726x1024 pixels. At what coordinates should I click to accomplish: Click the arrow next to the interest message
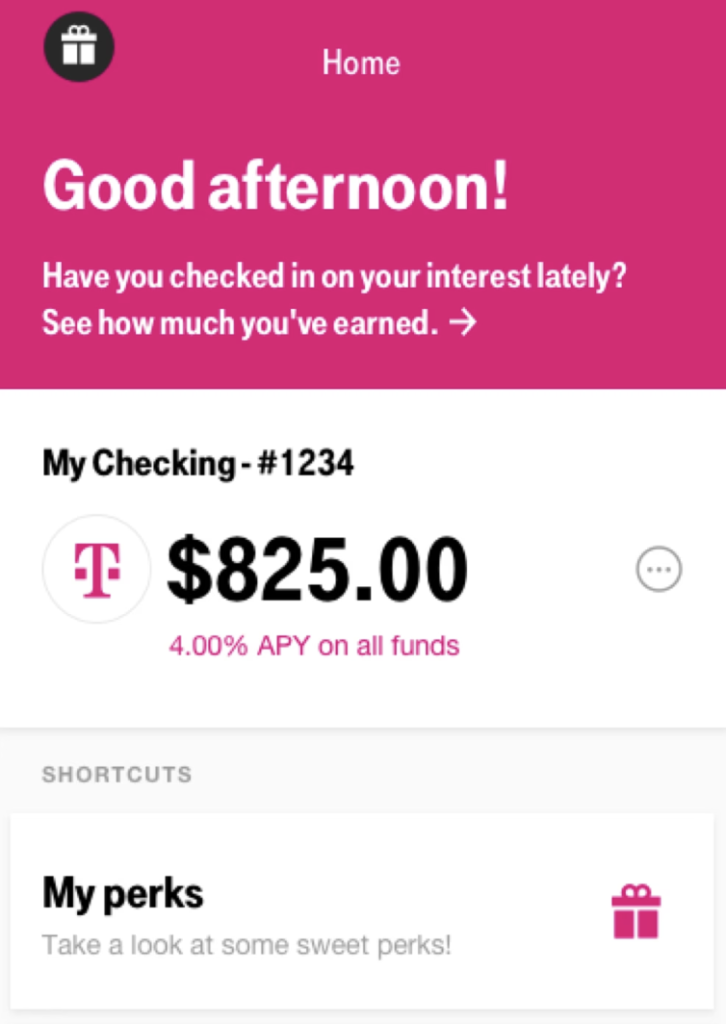click(x=462, y=323)
